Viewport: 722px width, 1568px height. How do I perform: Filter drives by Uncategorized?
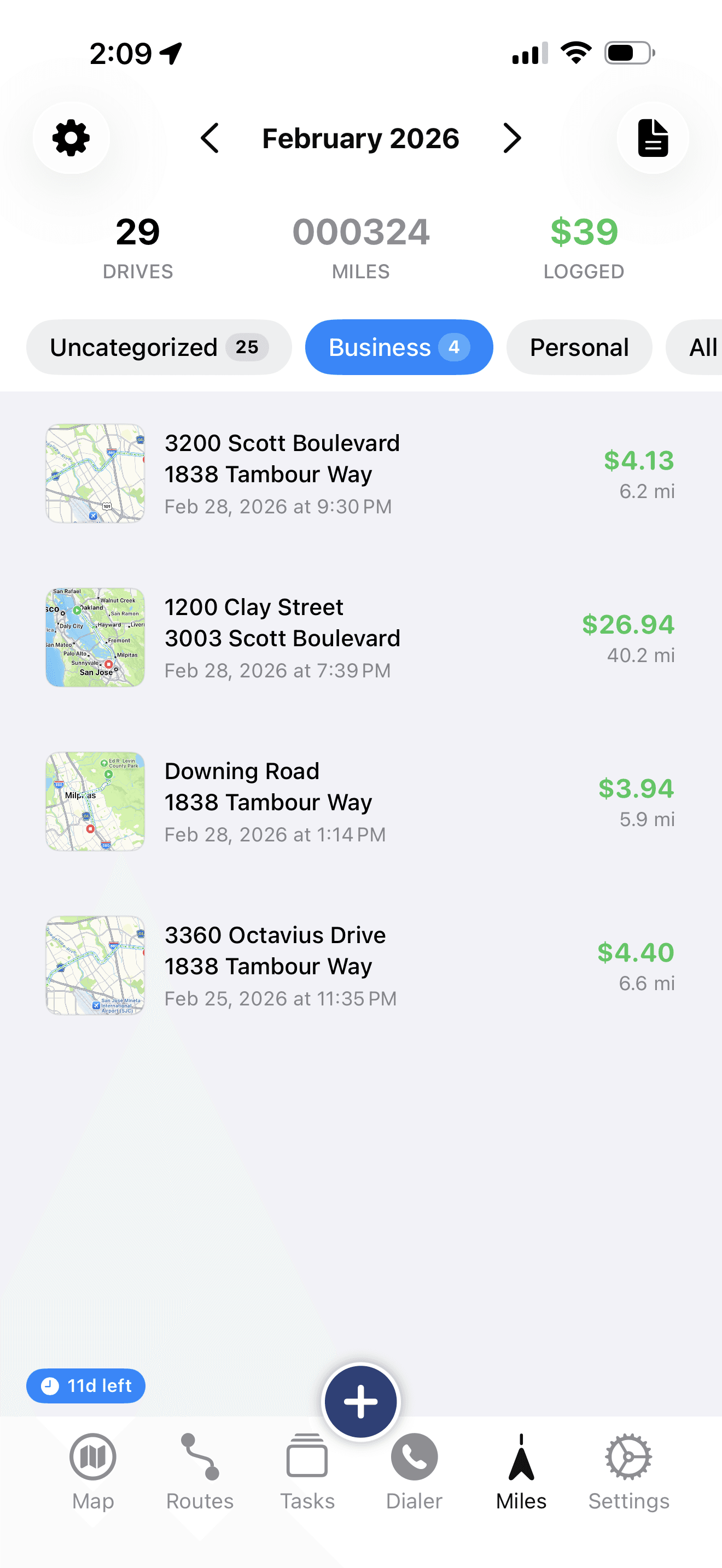[158, 347]
